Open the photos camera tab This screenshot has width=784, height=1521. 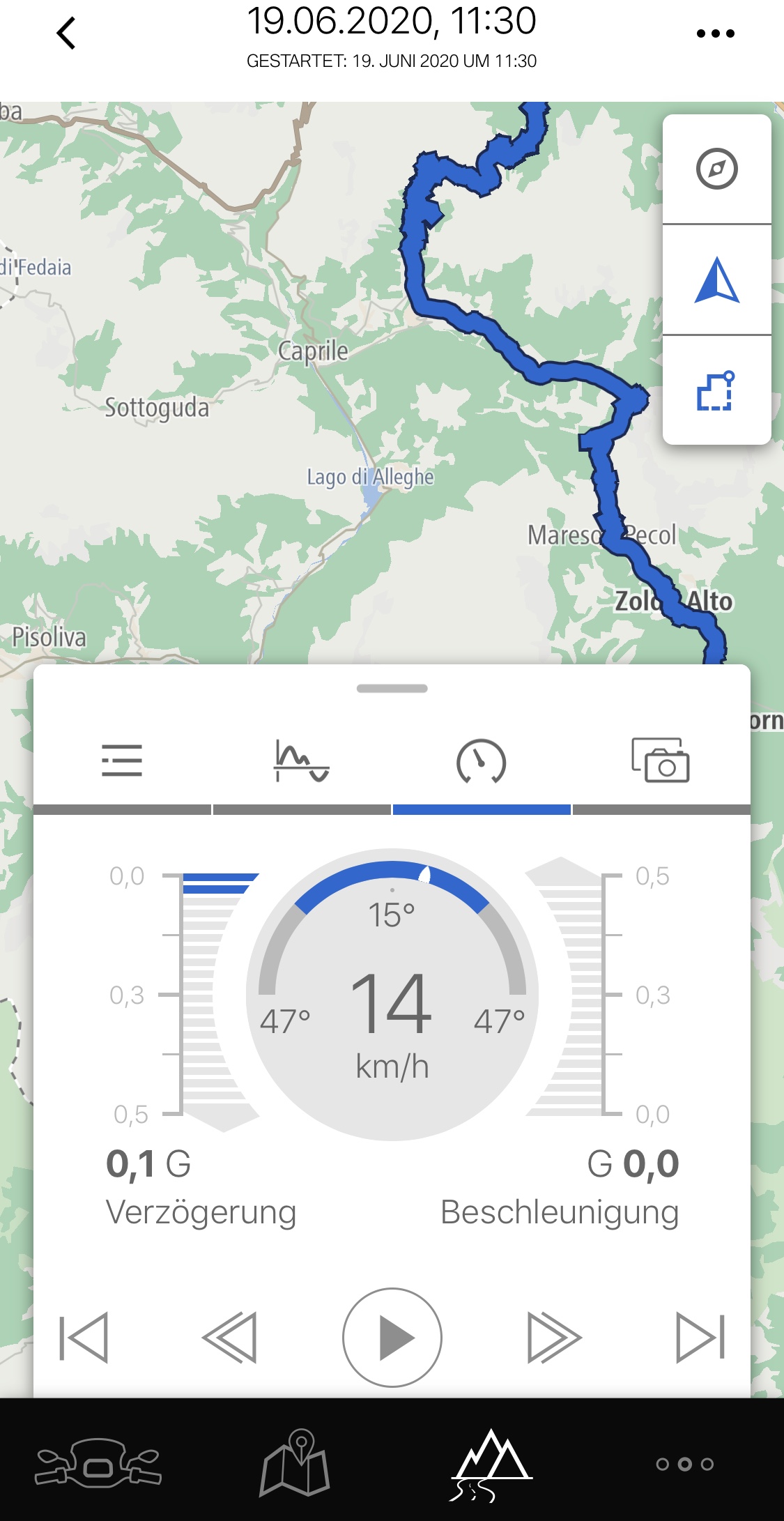[661, 760]
